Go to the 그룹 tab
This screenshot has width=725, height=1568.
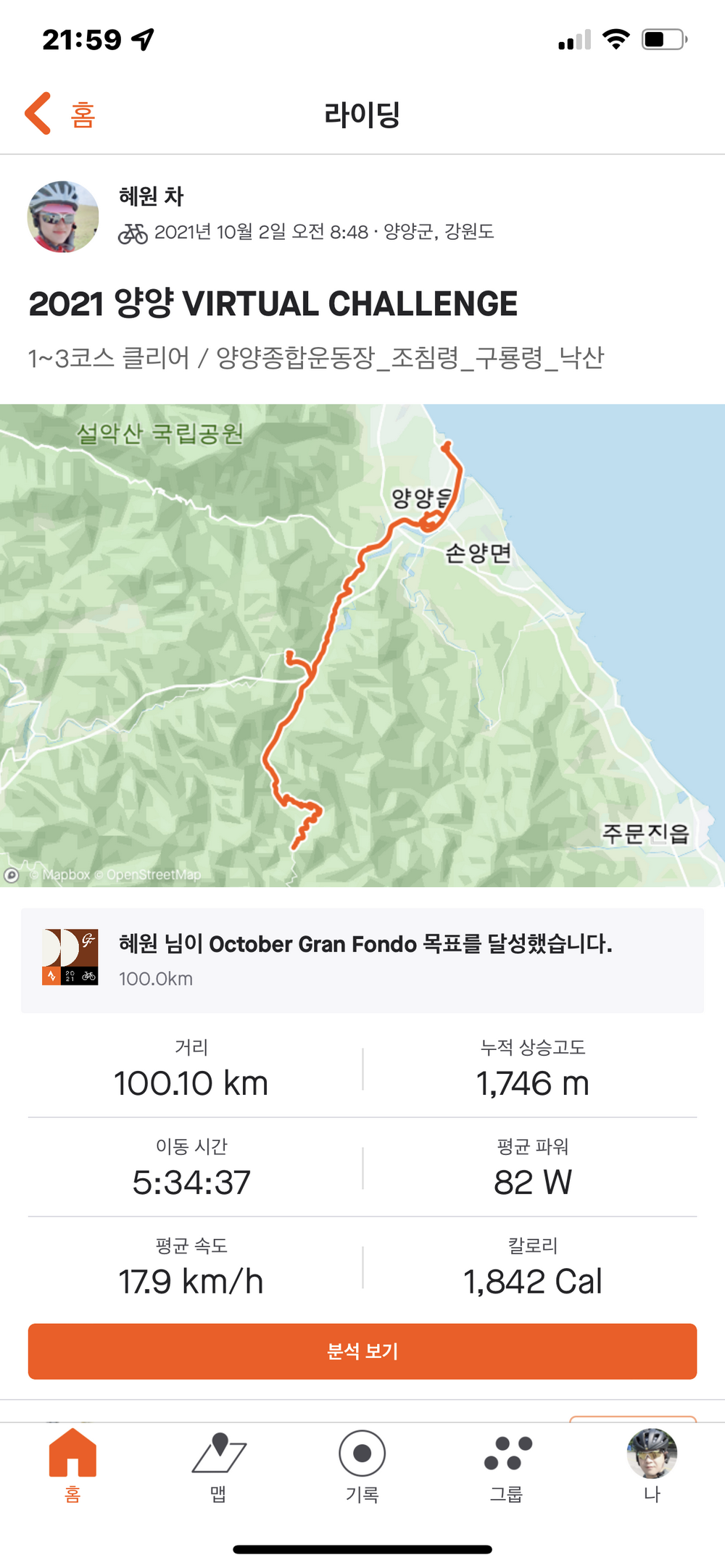click(507, 1467)
